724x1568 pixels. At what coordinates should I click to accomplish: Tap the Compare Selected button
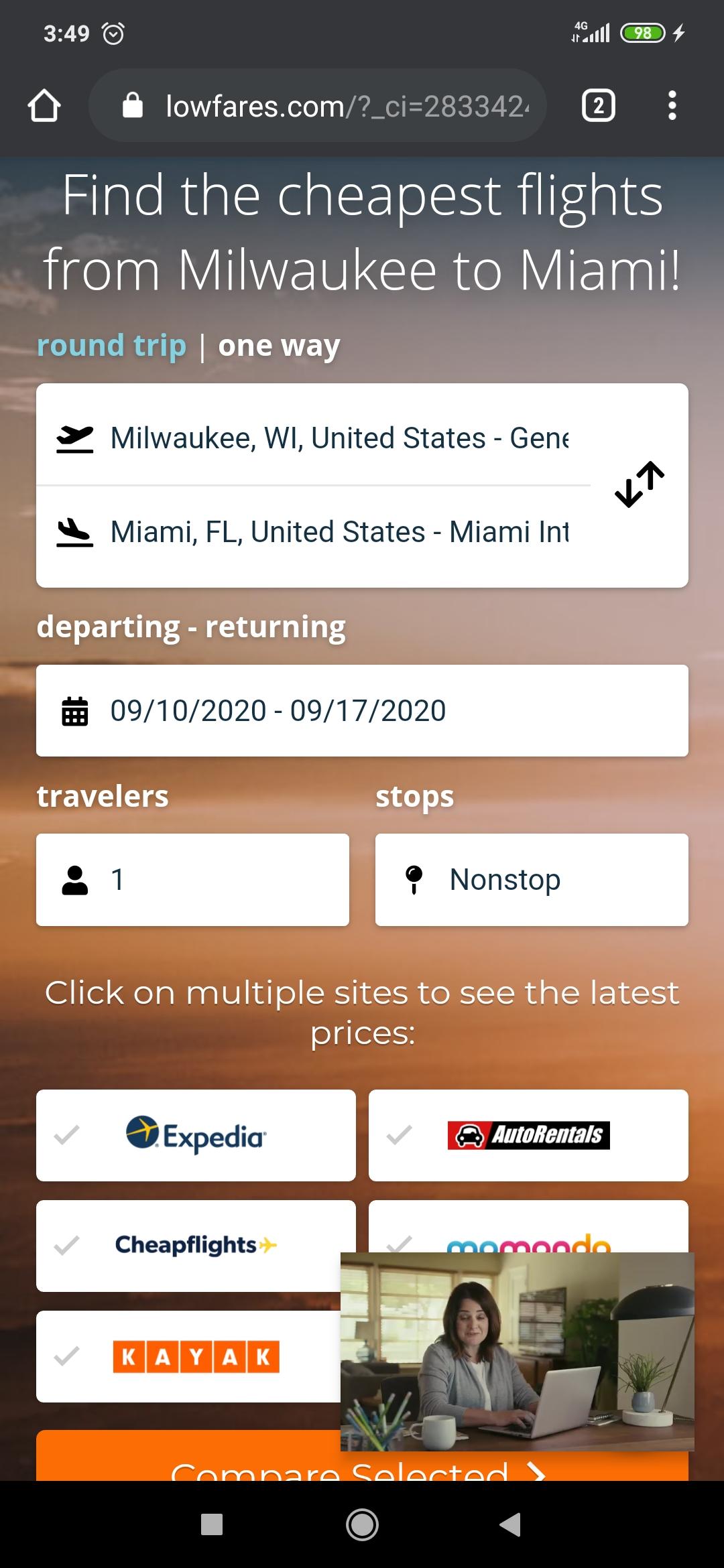pyautogui.click(x=188, y=1465)
